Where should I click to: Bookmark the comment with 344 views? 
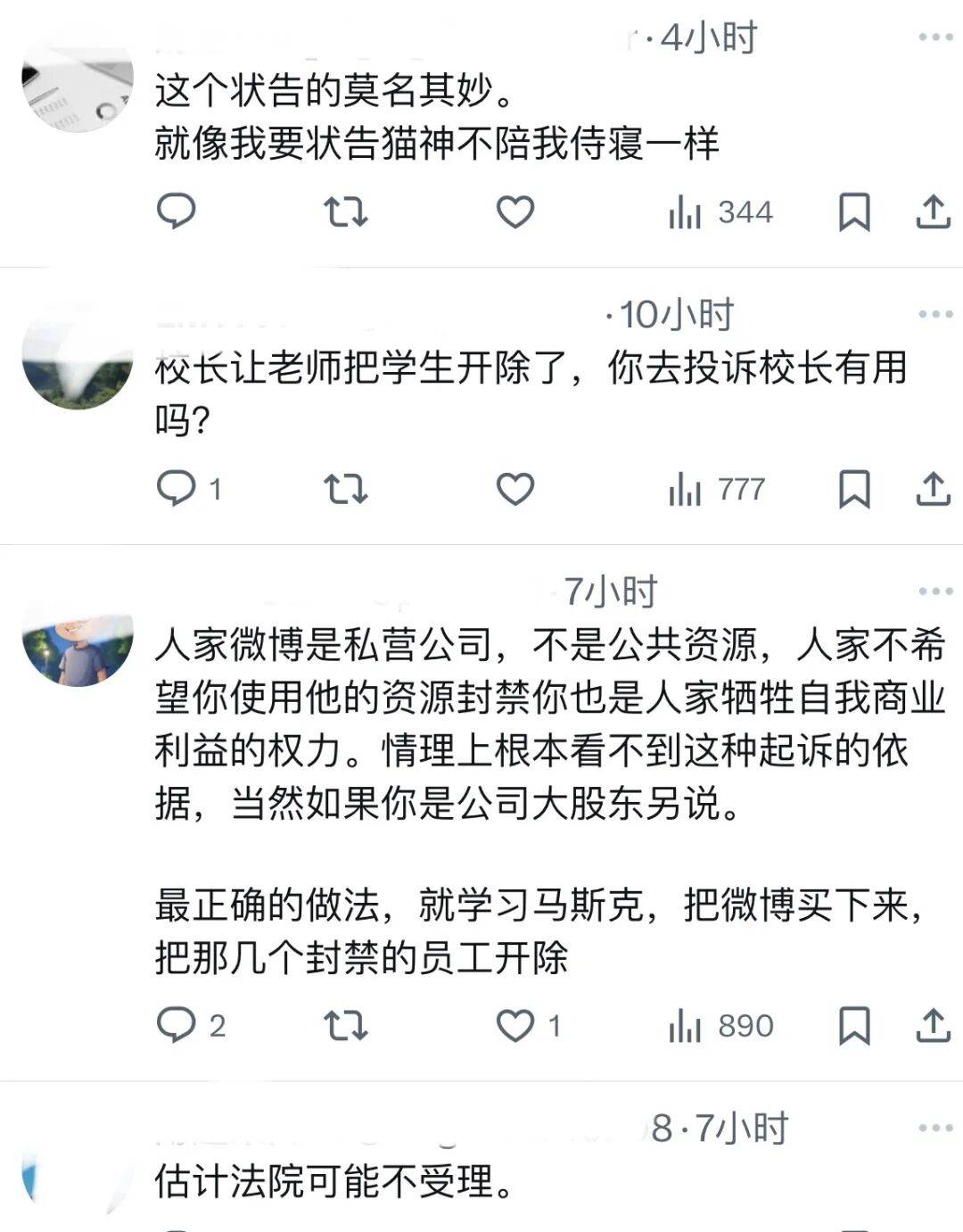click(x=853, y=212)
